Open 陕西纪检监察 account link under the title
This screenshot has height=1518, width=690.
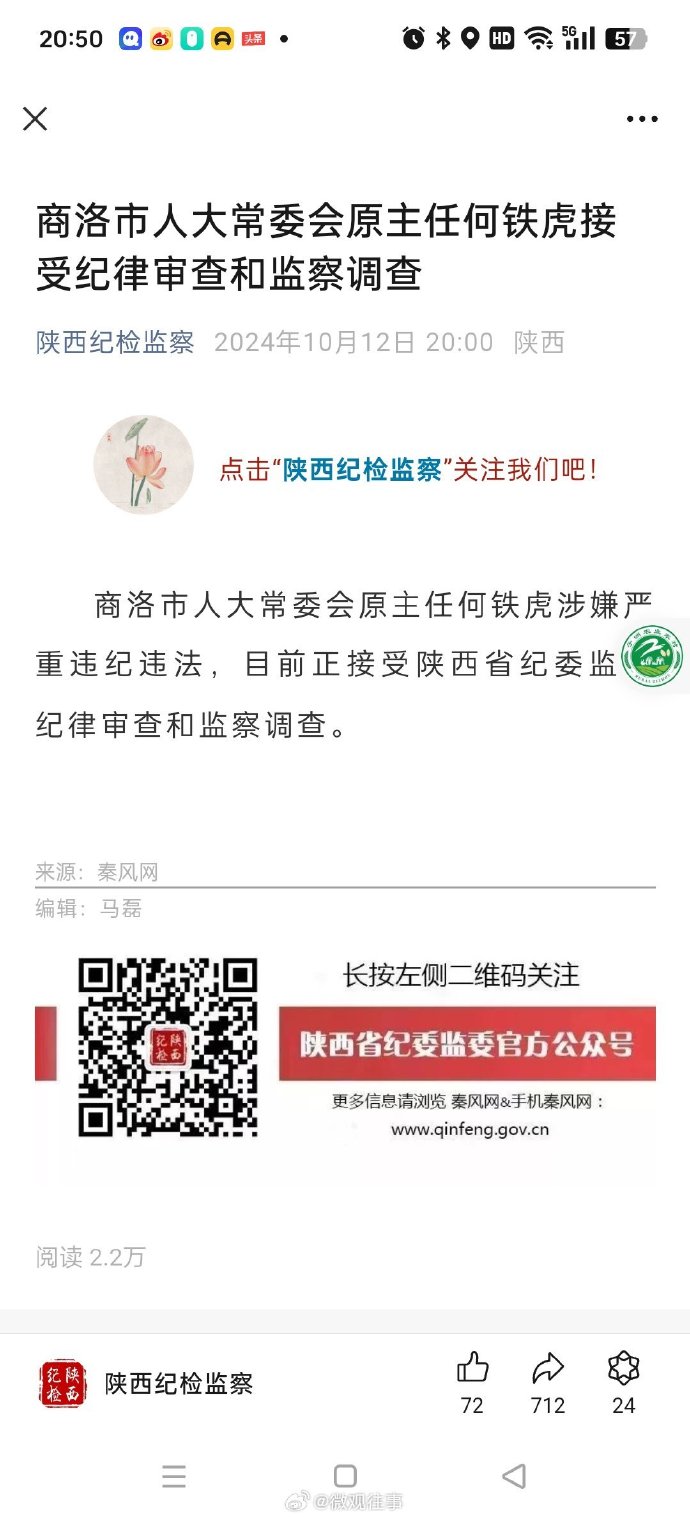tap(115, 342)
